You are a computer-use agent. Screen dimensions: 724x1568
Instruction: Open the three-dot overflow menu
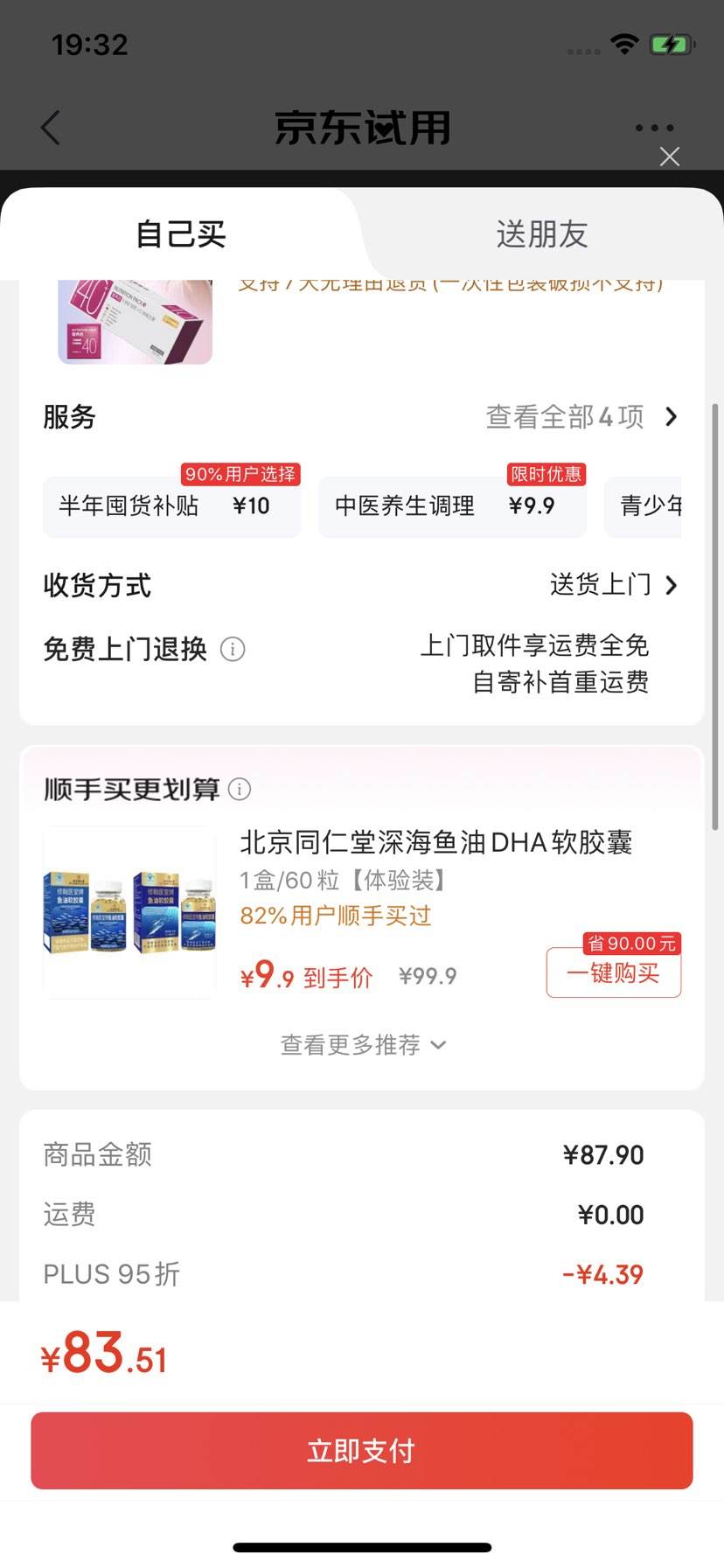(654, 128)
